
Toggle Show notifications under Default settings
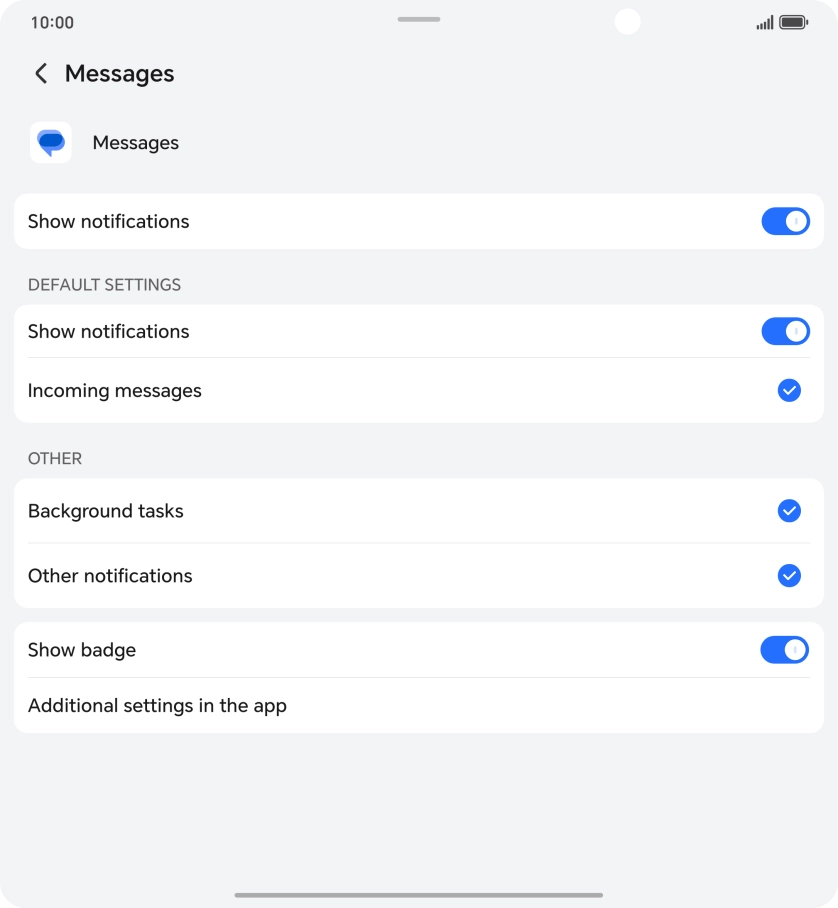pyautogui.click(x=785, y=332)
